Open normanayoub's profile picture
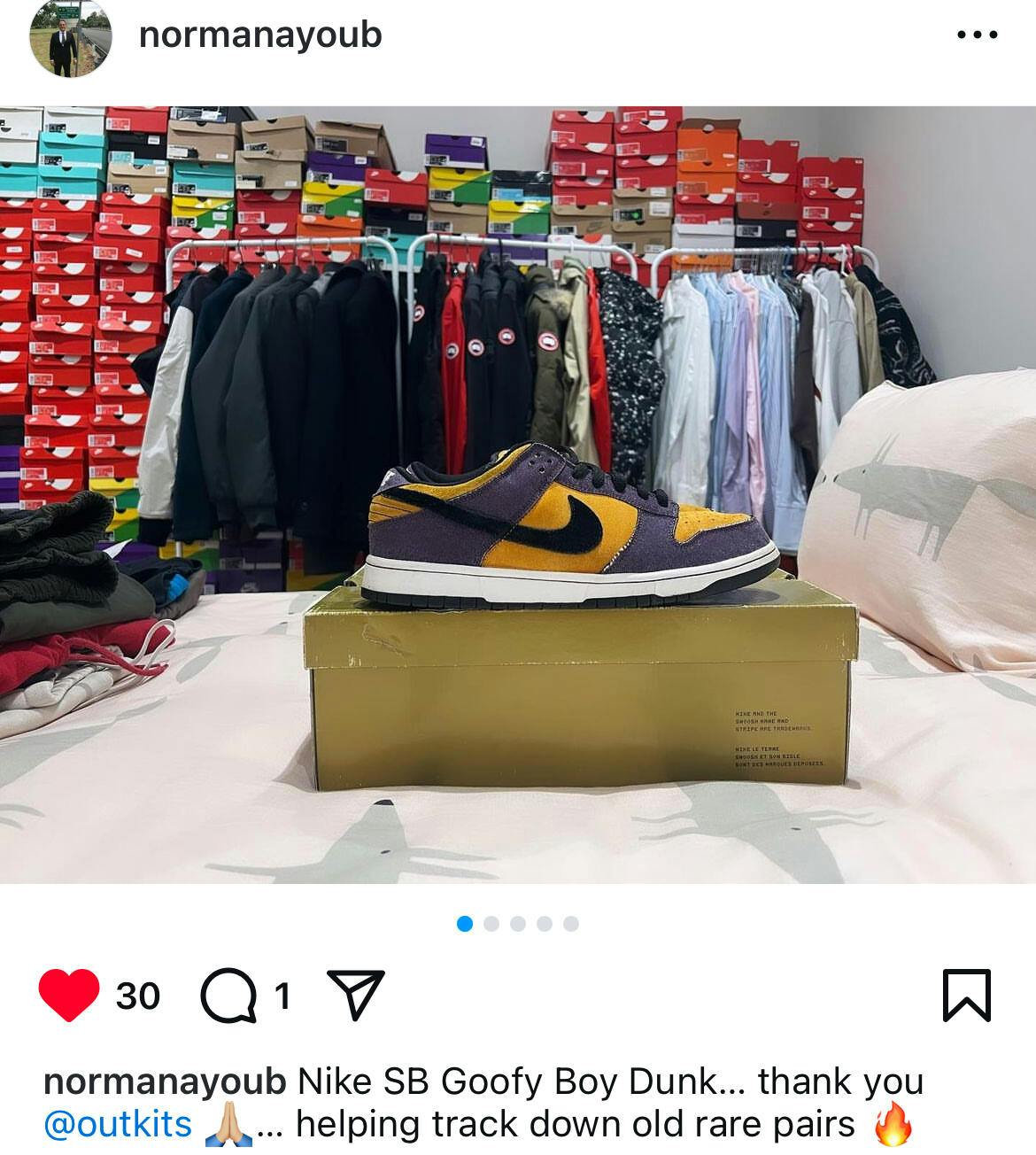Image resolution: width=1036 pixels, height=1155 pixels. click(x=71, y=37)
